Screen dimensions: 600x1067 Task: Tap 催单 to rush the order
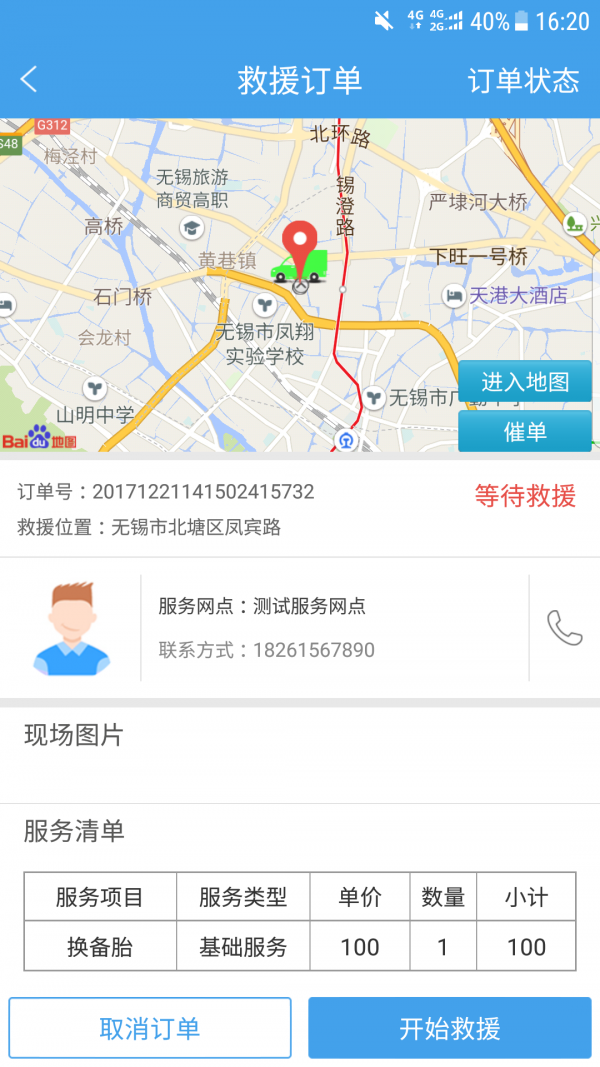[x=525, y=432]
